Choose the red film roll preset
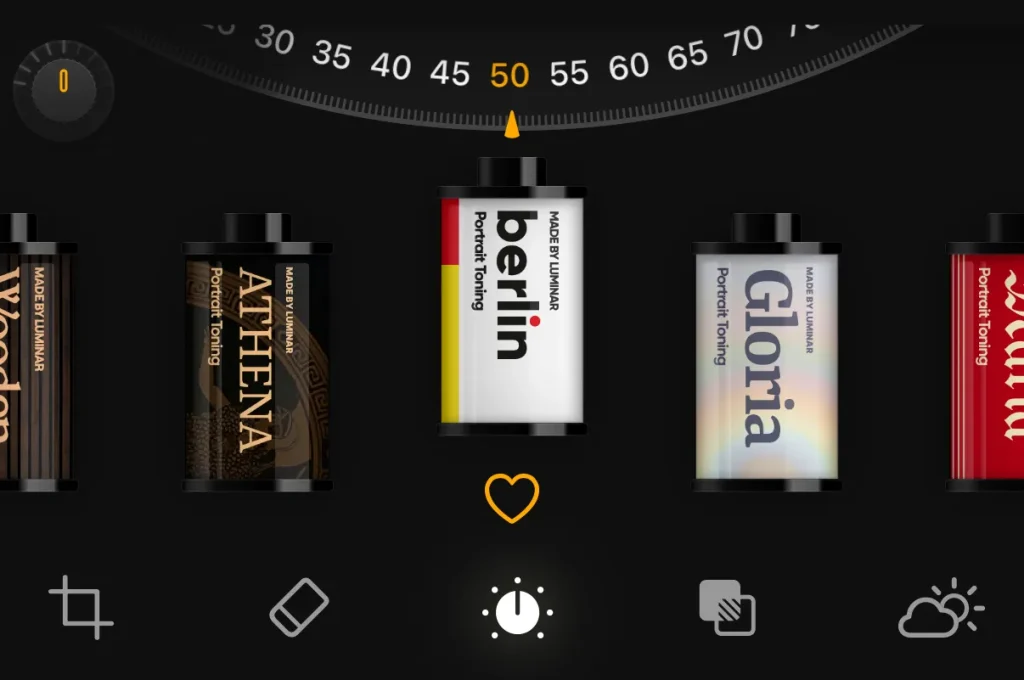The width and height of the screenshot is (1024, 680). [990, 362]
